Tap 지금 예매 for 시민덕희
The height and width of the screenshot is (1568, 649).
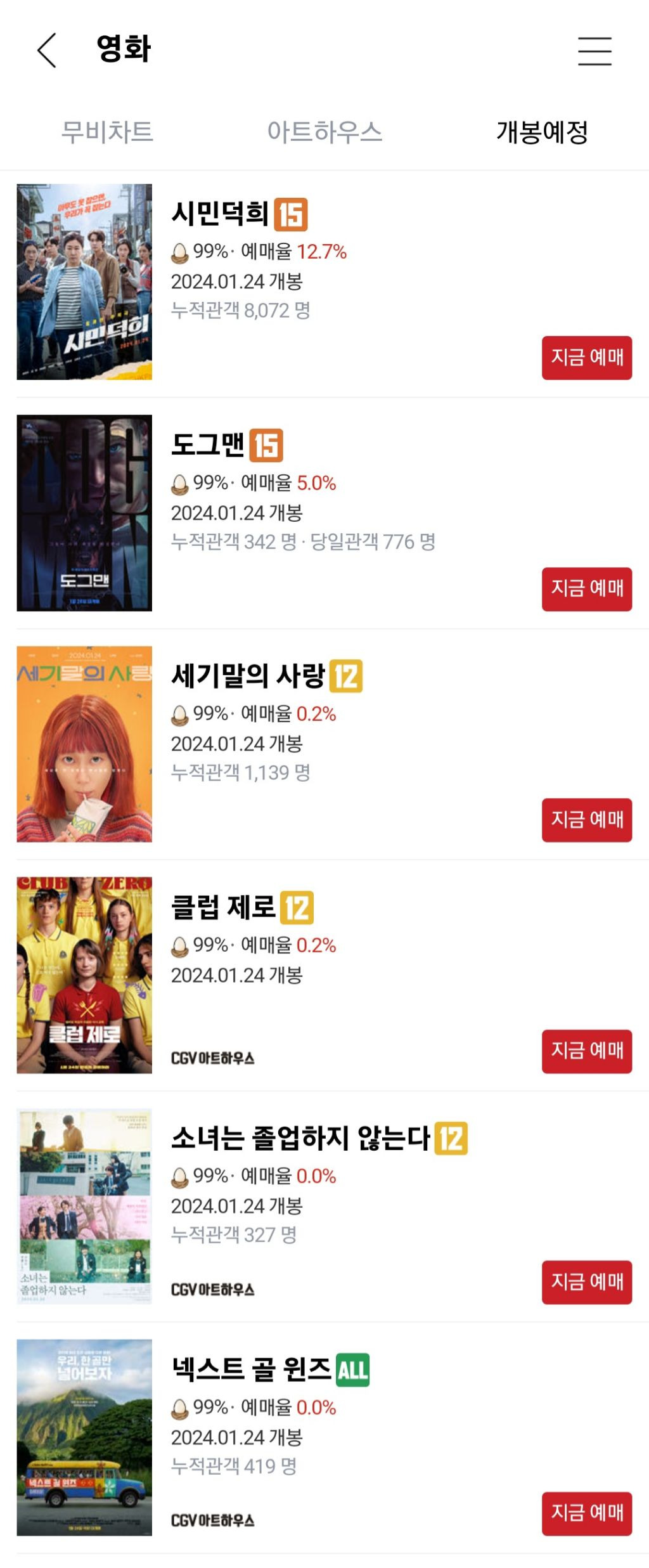586,358
